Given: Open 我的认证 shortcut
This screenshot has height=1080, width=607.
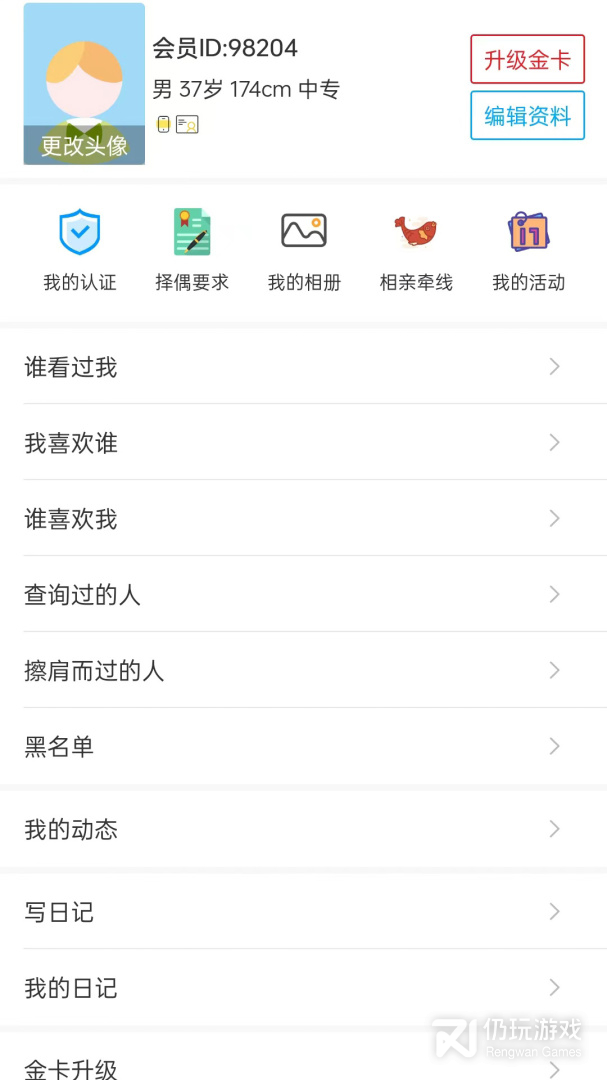Looking at the screenshot, I should 80,250.
